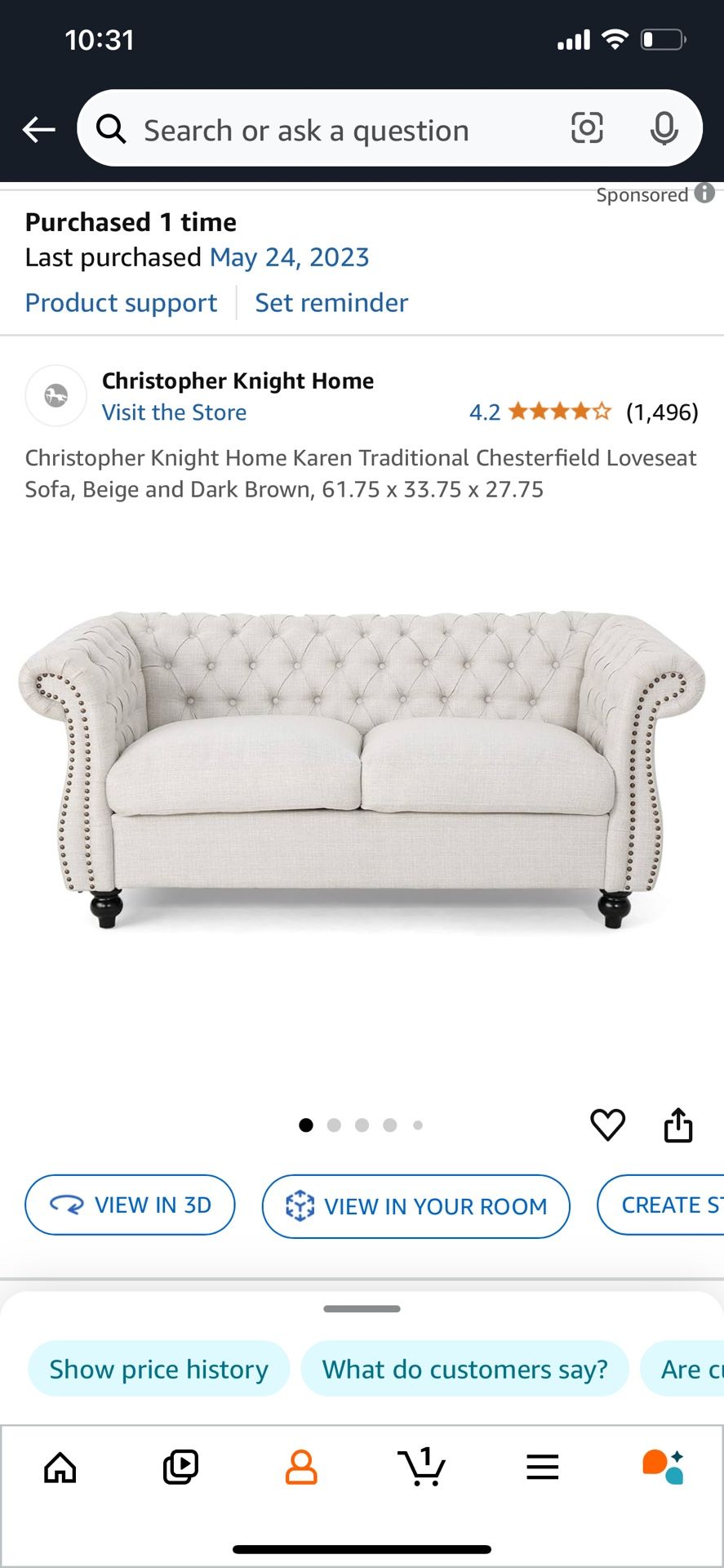Viewport: 724px width, 1568px height.
Task: Activate voice search with the microphone icon
Action: (665, 128)
